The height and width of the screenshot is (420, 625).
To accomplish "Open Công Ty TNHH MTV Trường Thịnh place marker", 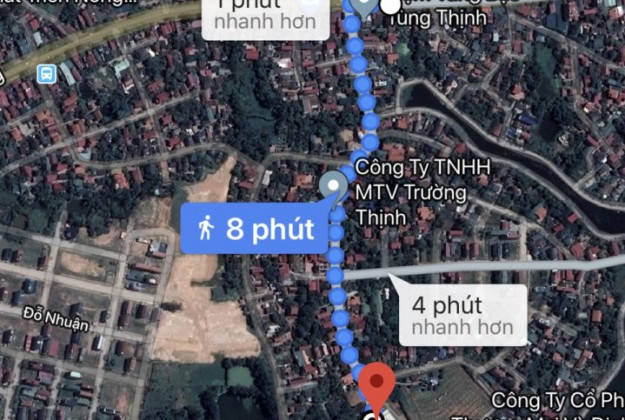I will [x=333, y=186].
